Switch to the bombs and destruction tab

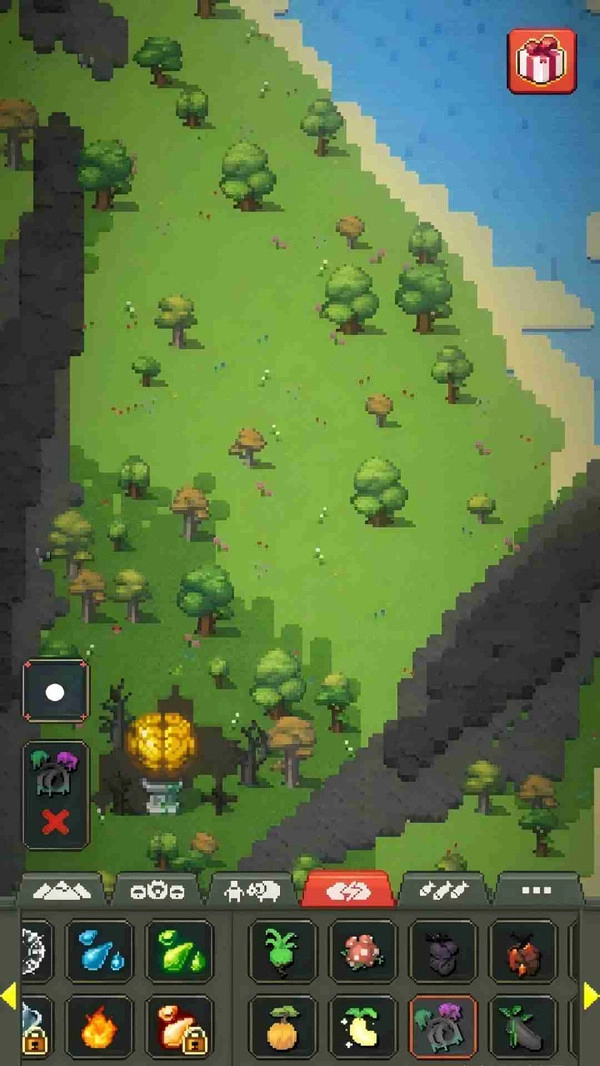444,889
